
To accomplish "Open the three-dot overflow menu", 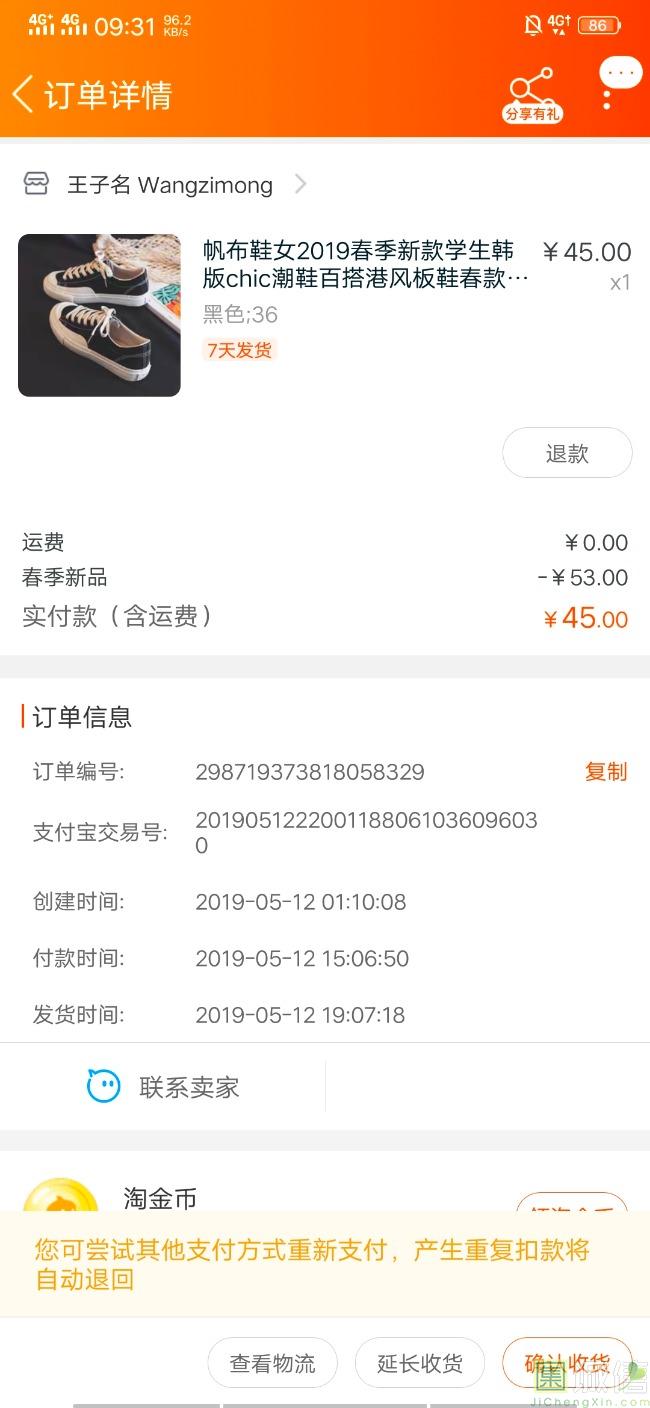I will (607, 97).
